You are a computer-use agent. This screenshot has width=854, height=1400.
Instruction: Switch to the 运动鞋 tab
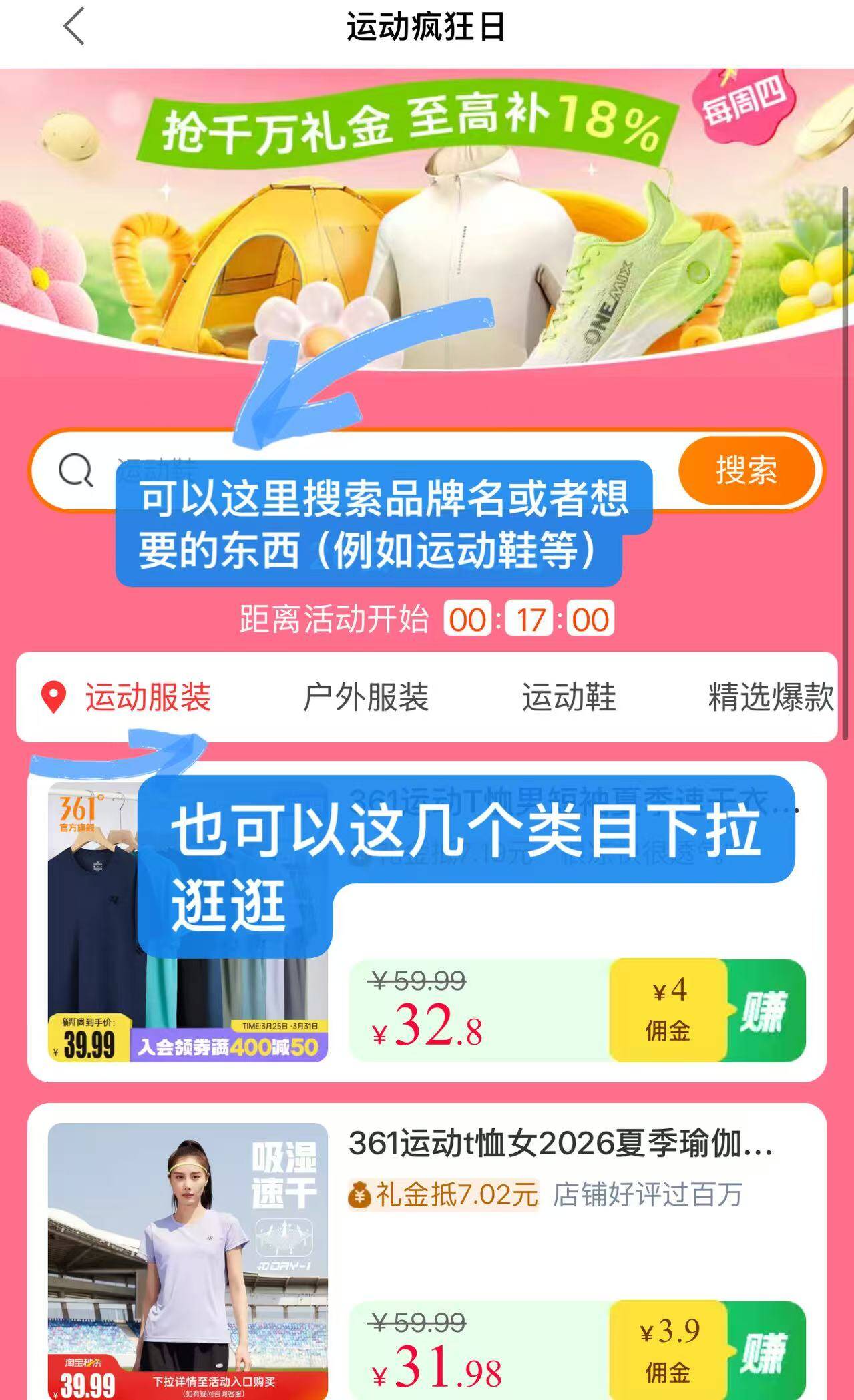[568, 698]
